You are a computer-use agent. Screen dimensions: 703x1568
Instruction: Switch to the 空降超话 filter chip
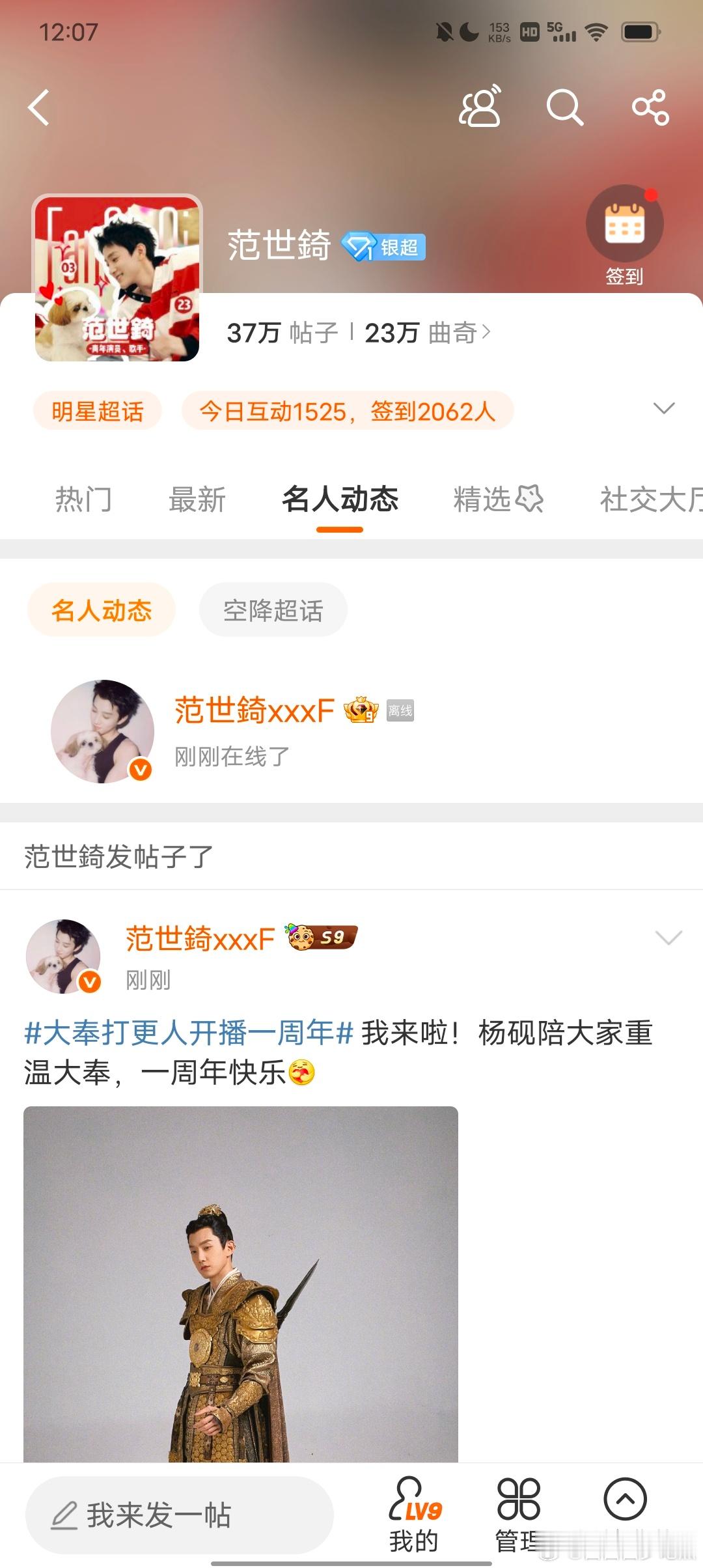[273, 609]
